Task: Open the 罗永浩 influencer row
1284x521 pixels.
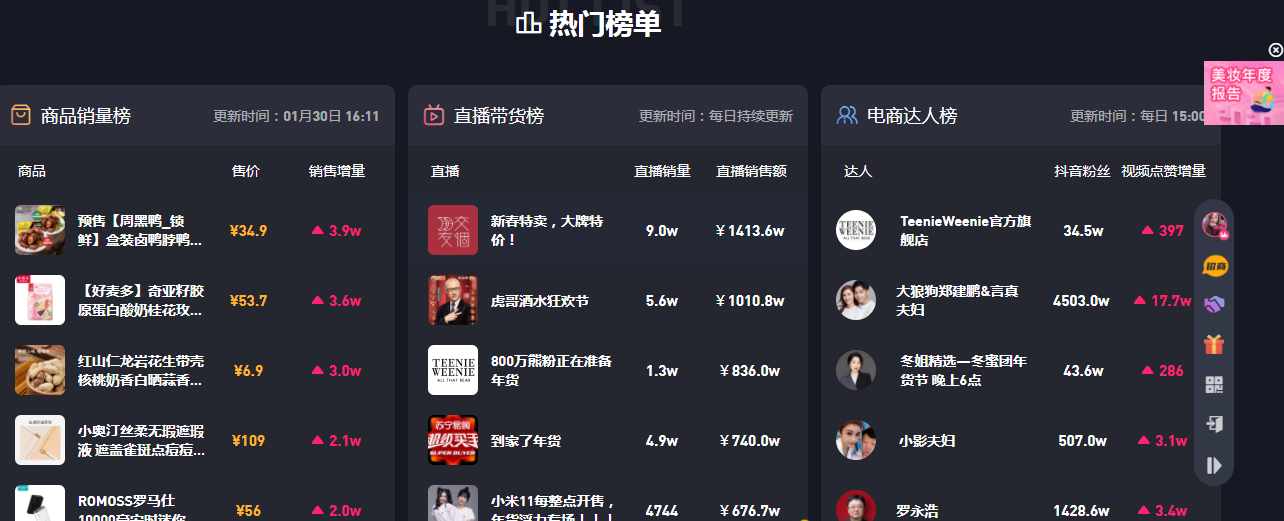Action: 917,511
